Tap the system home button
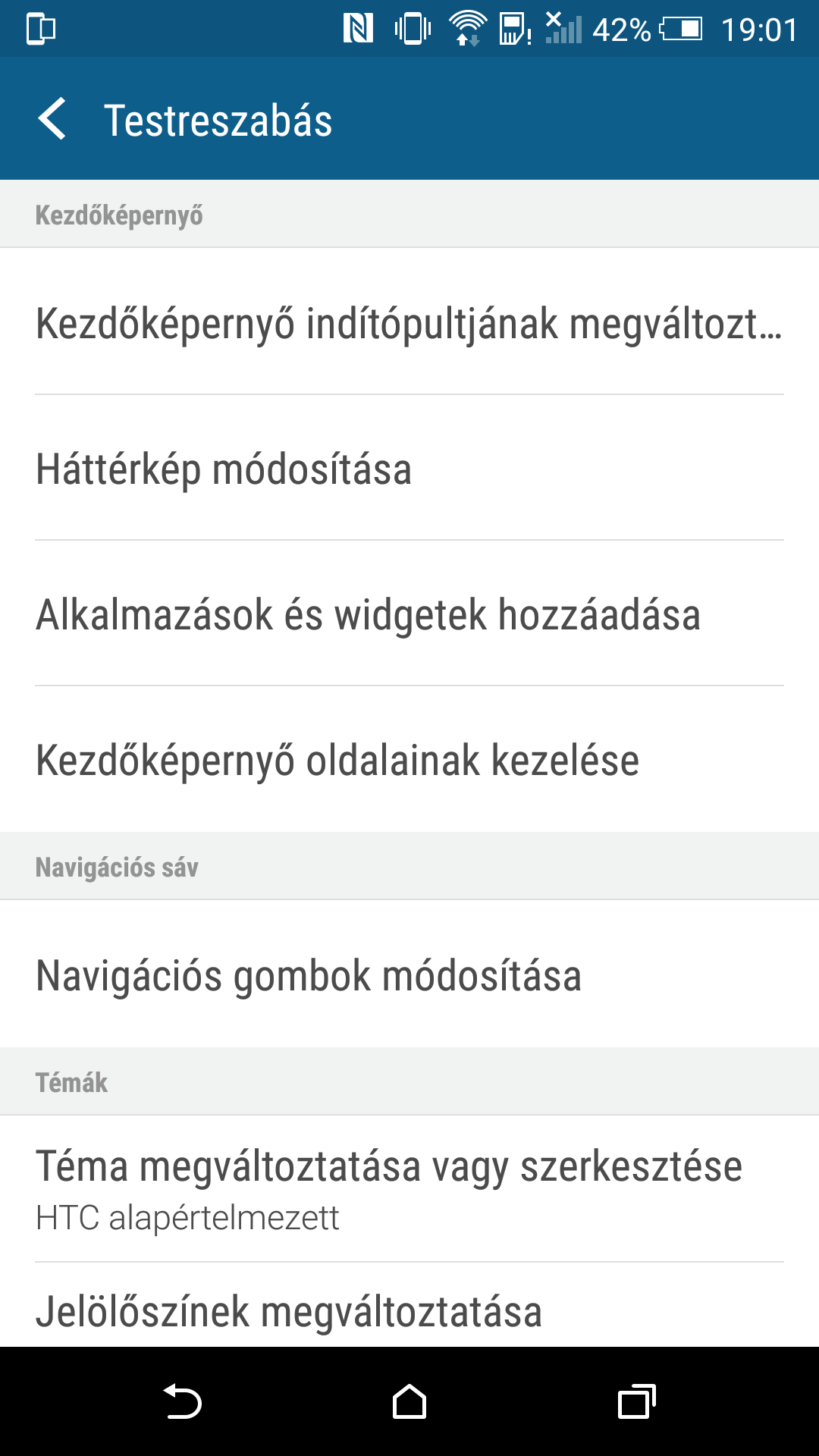819x1456 pixels. point(409,1401)
